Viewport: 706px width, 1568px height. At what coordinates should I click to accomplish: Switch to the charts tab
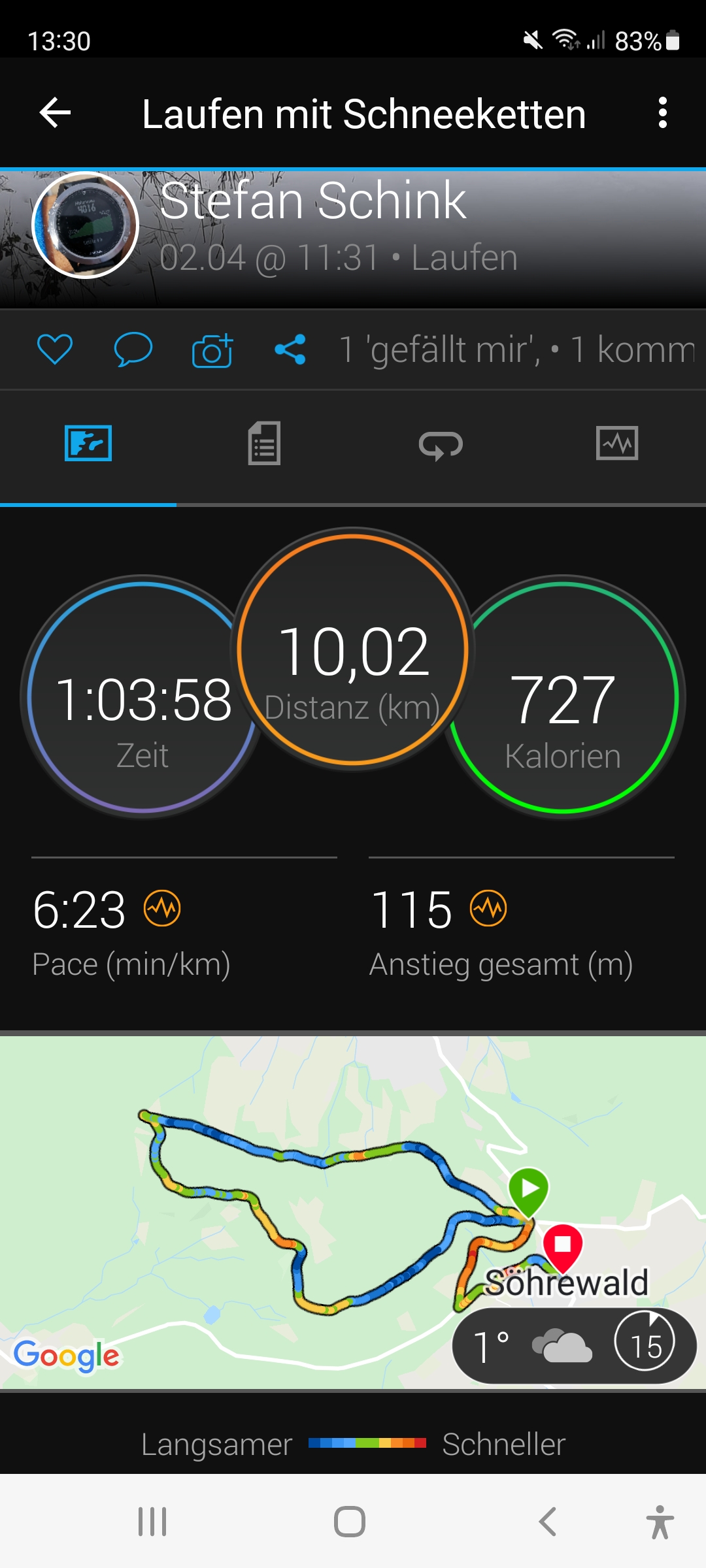point(617,444)
